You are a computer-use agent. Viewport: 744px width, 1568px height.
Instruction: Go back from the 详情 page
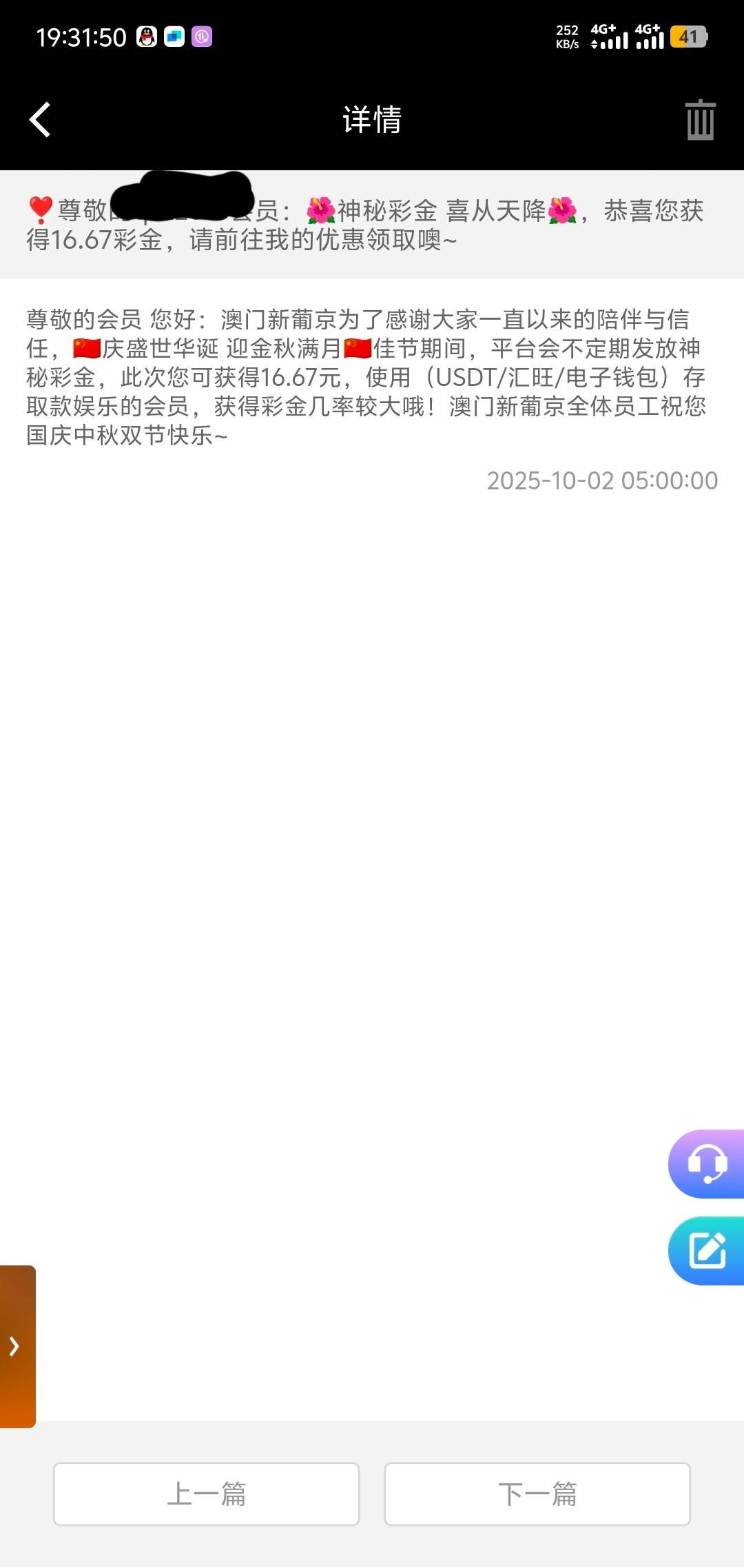pyautogui.click(x=40, y=120)
